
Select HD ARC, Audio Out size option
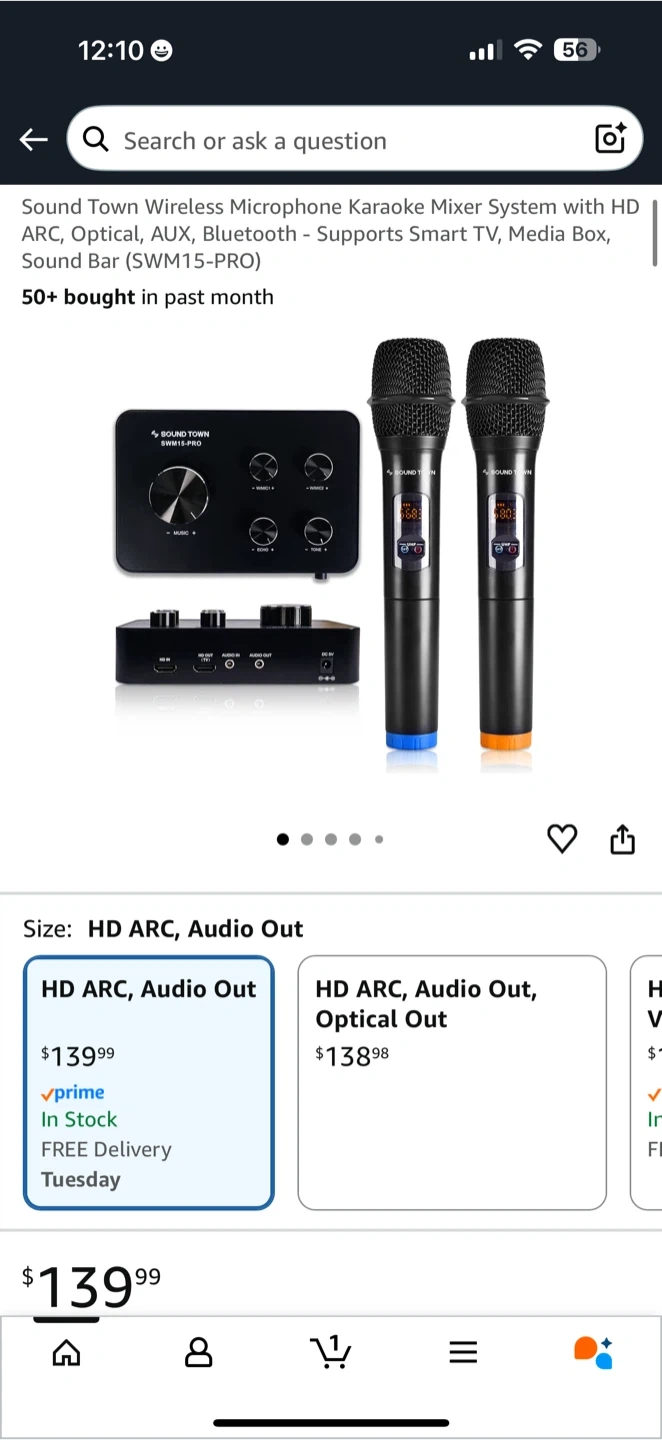[x=149, y=1082]
